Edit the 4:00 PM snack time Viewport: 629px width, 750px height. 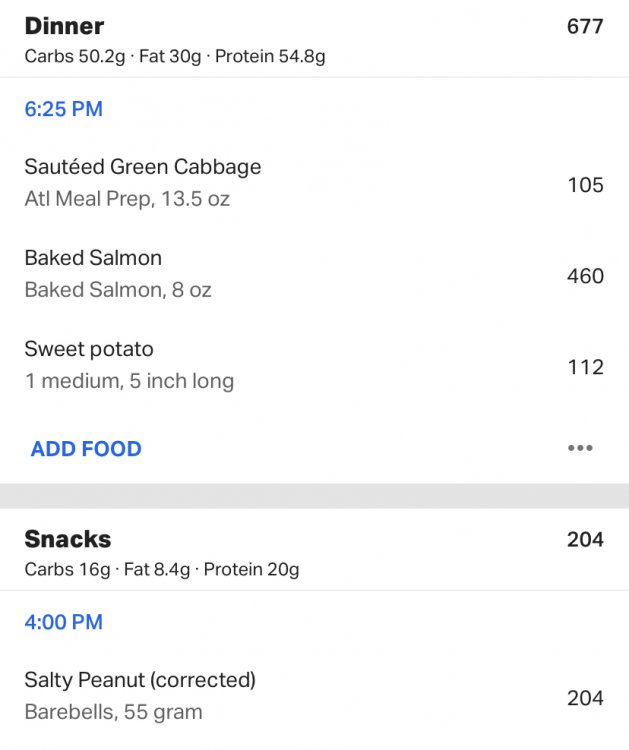64,622
